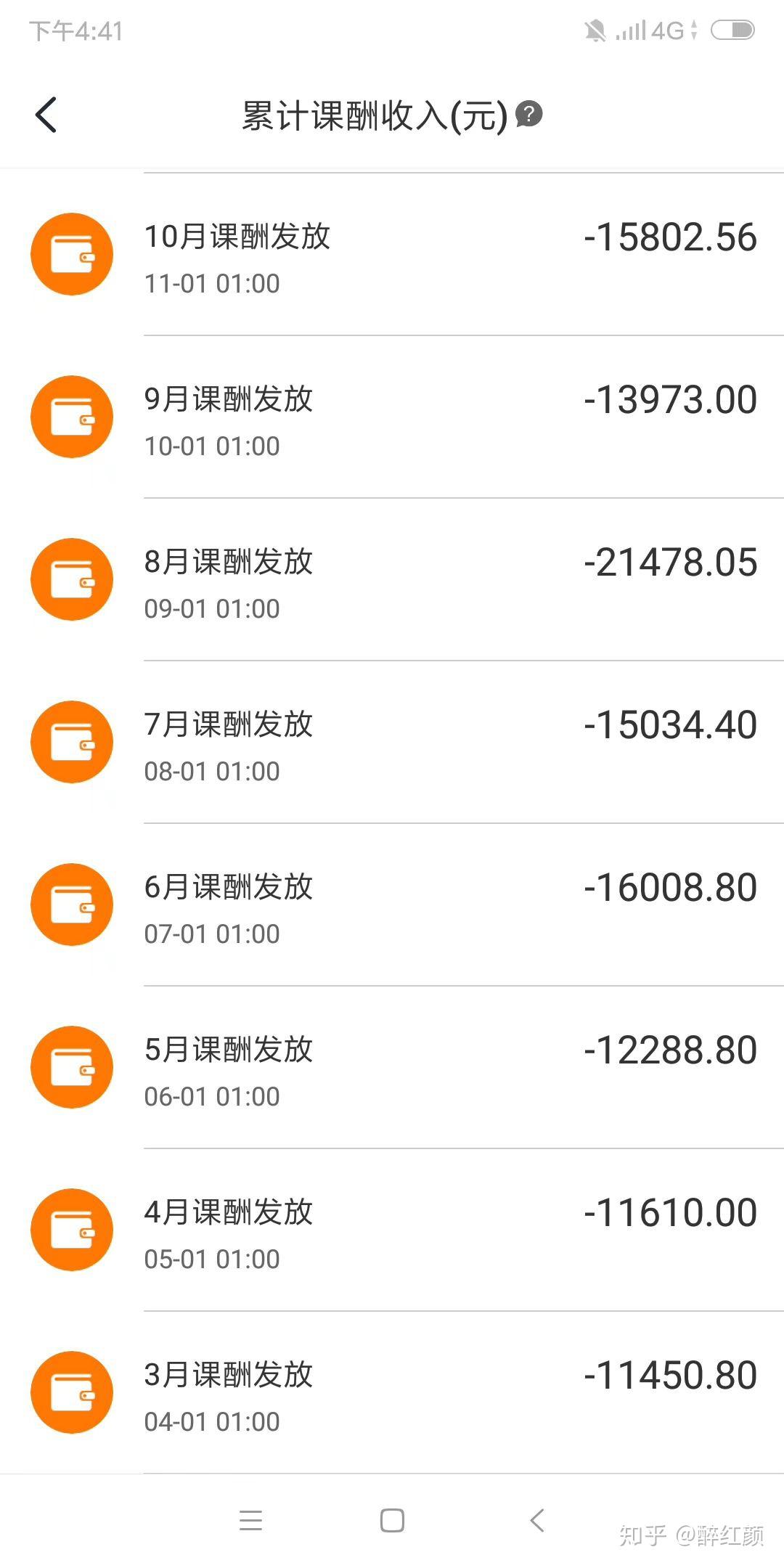Viewport: 784px width, 1568px height.
Task: View details of 5月课酬发放
Action: 392,1067
